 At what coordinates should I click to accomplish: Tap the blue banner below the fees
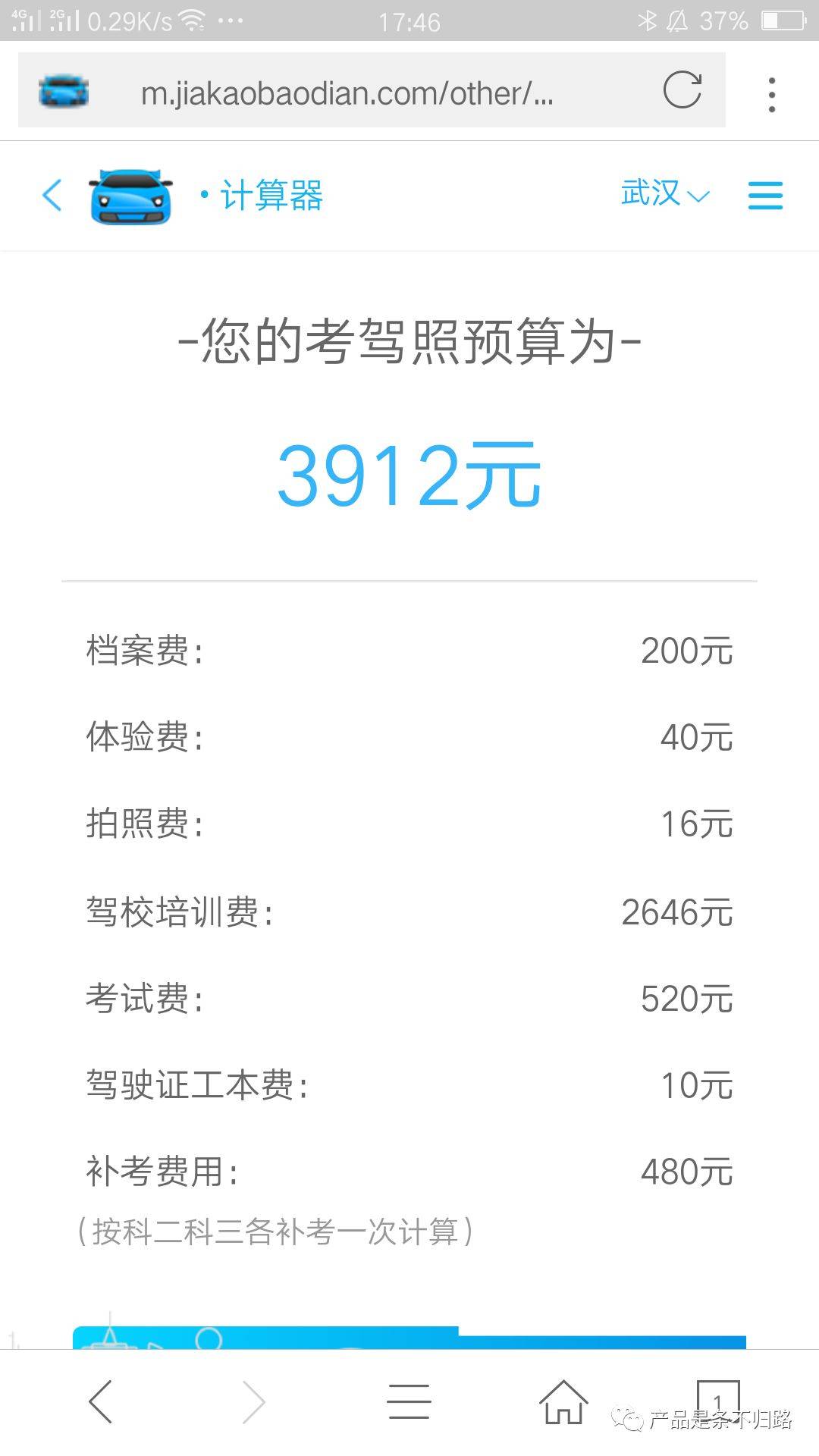[x=409, y=1337]
